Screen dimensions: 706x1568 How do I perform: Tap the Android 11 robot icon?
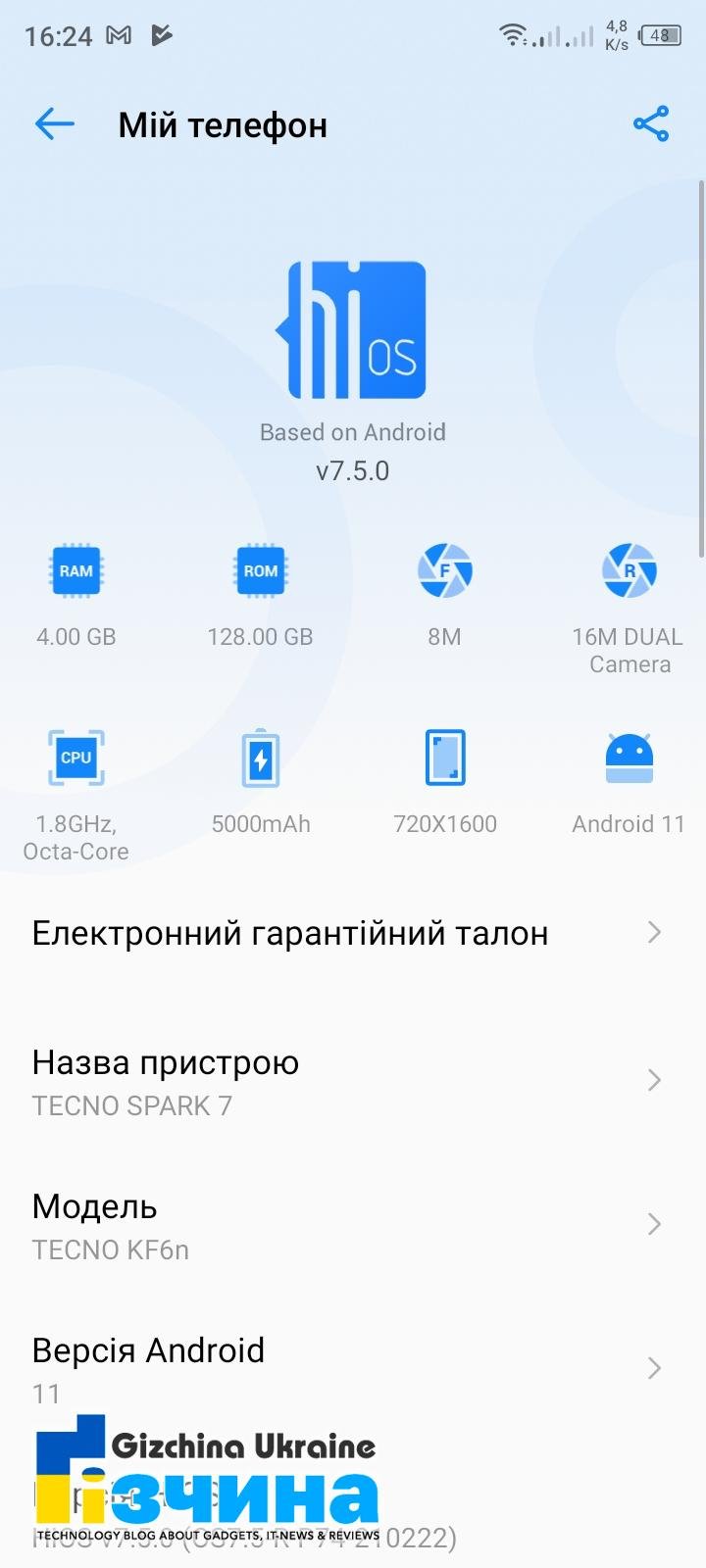pyautogui.click(x=629, y=758)
